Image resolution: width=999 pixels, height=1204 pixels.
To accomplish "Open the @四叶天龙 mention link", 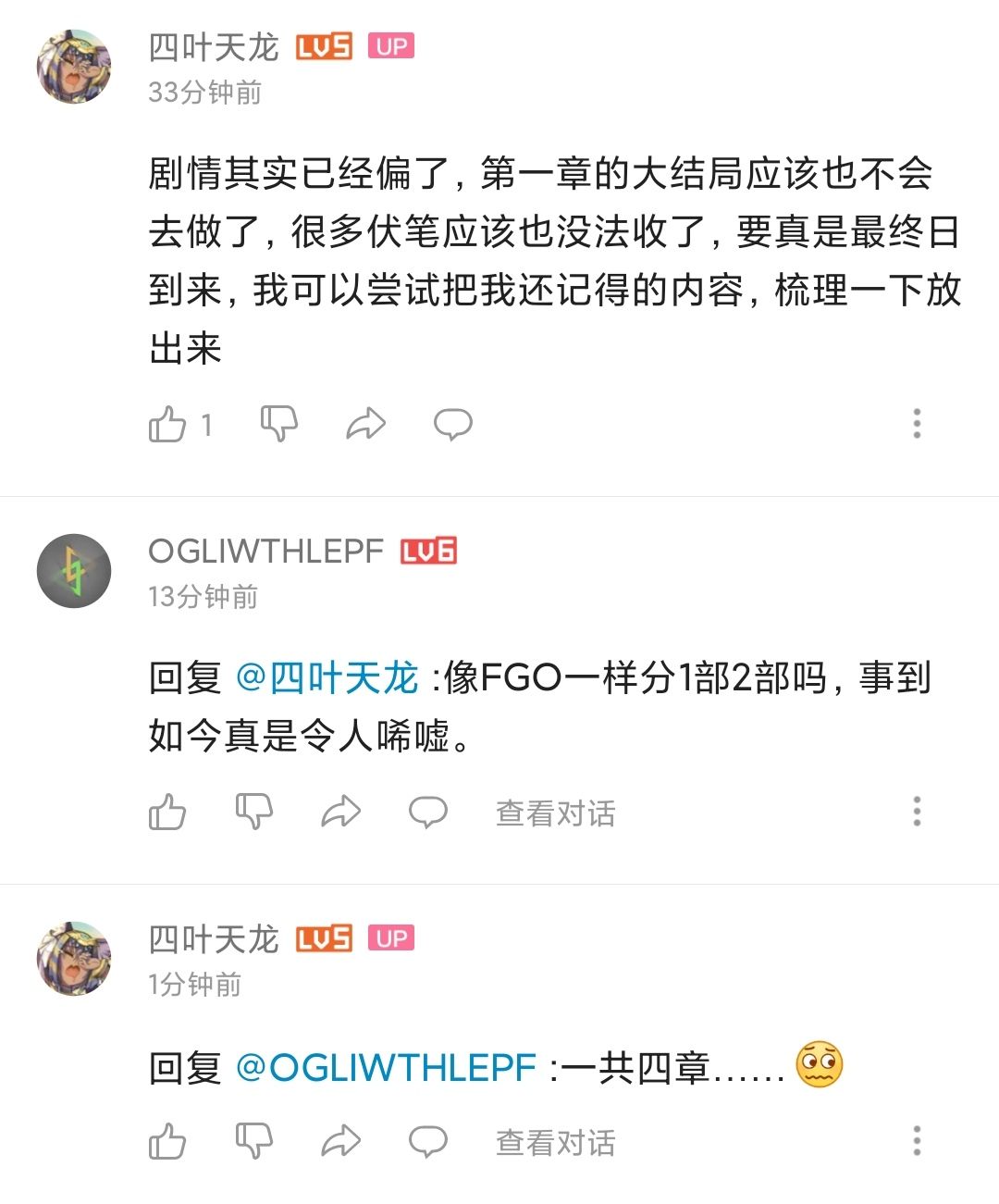I will 327,678.
